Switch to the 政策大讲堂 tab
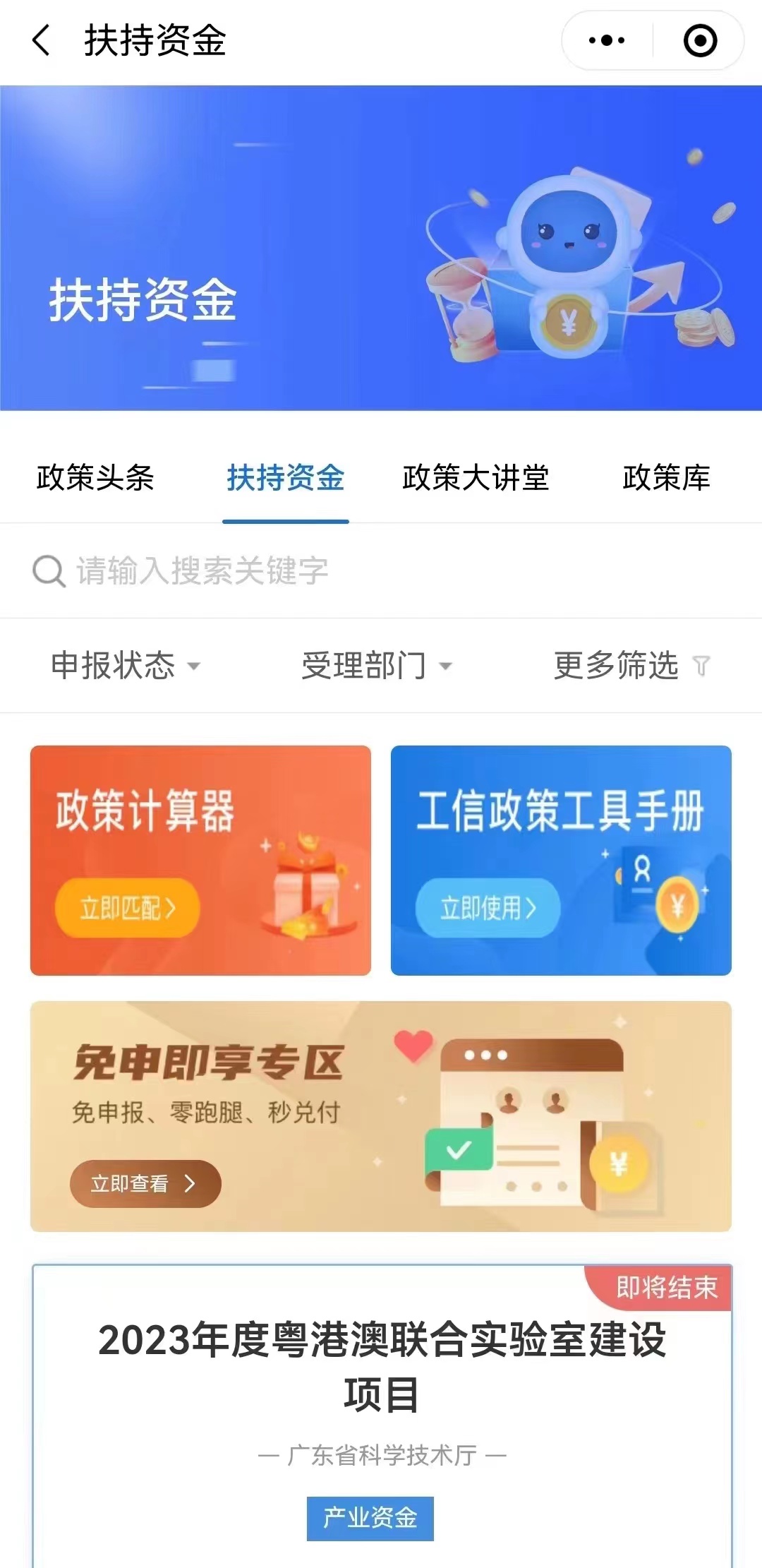Viewport: 762px width, 1568px height. (476, 478)
